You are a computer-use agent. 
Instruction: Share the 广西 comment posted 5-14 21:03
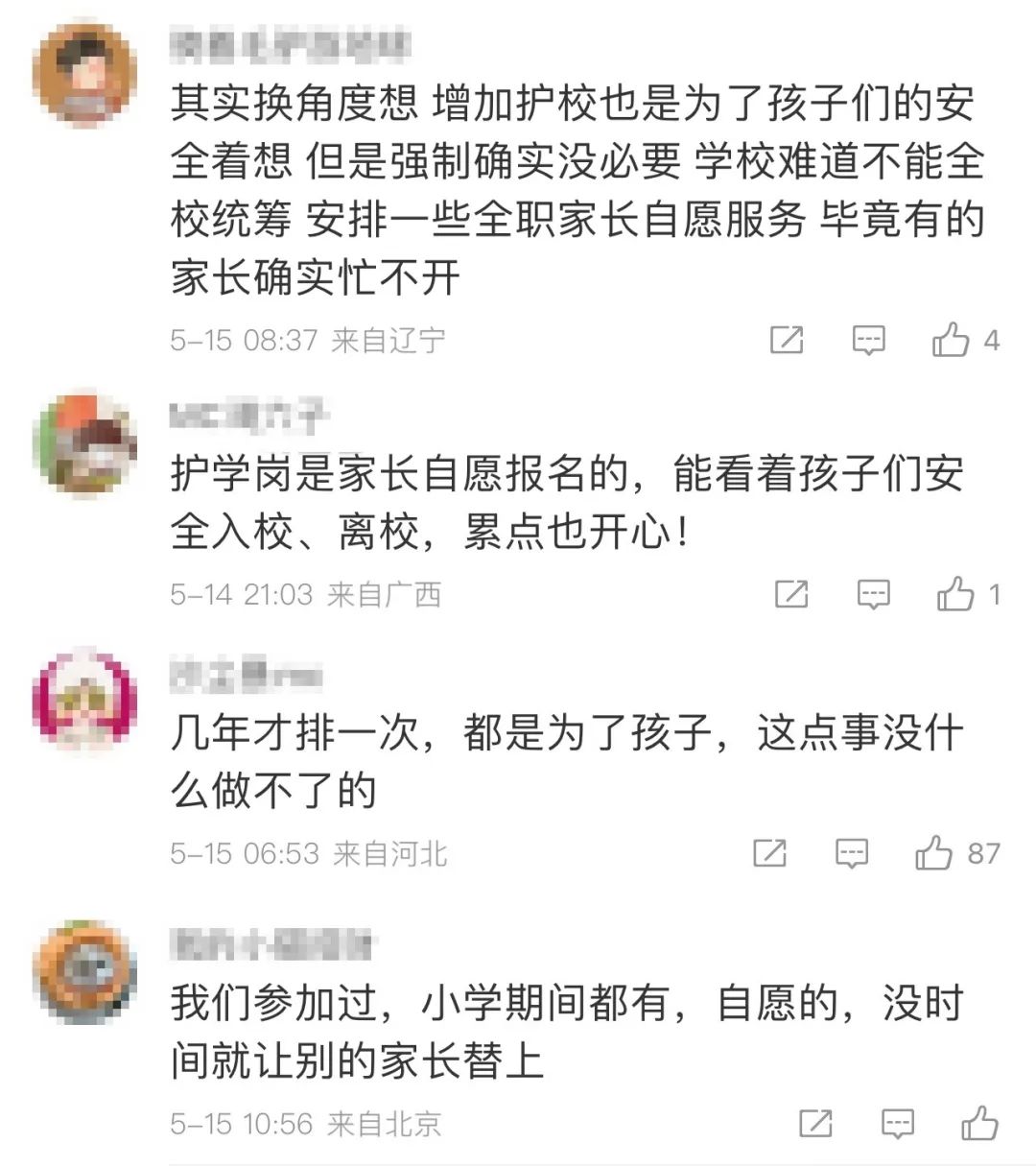[791, 595]
